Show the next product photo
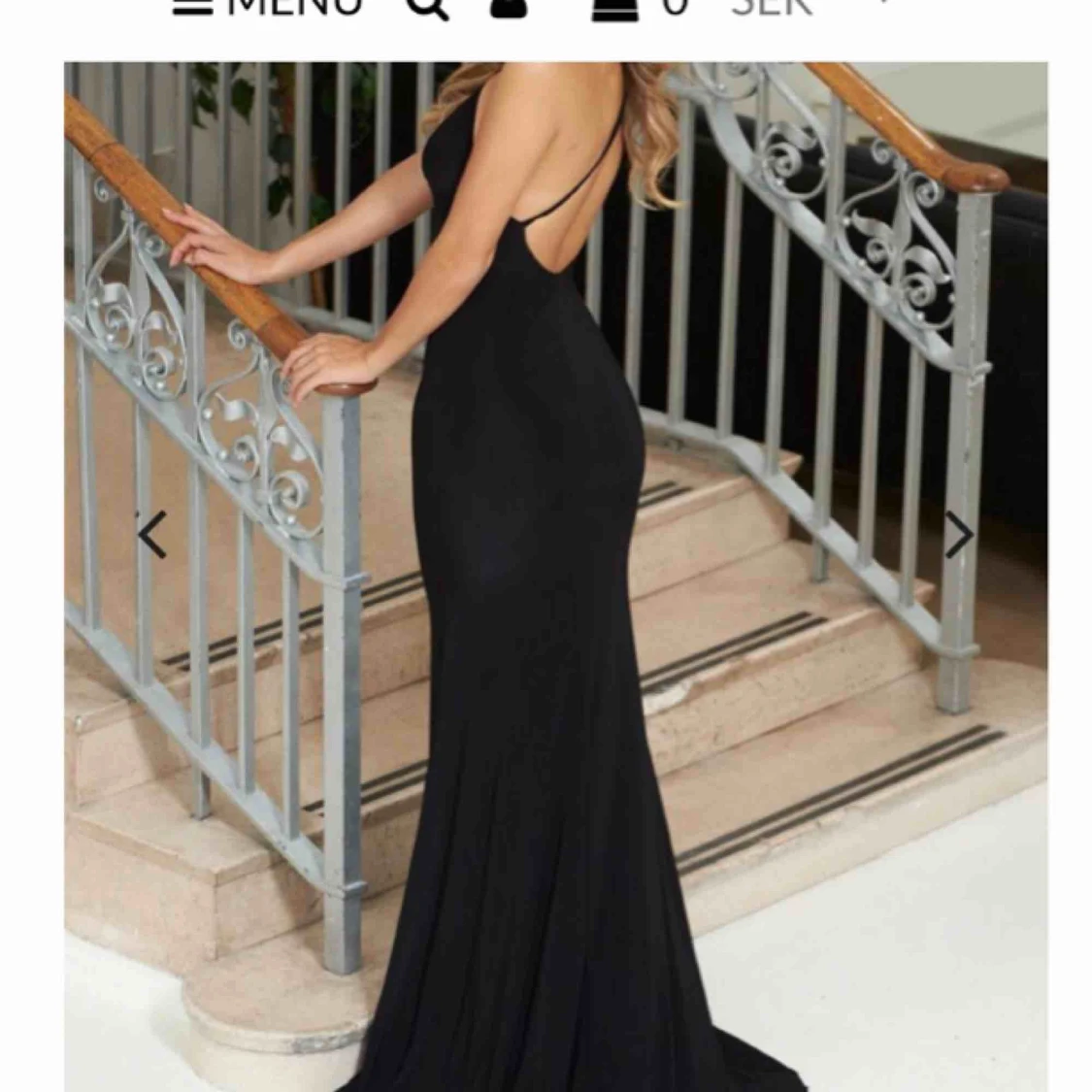This screenshot has width=1092, height=1092. [x=958, y=535]
